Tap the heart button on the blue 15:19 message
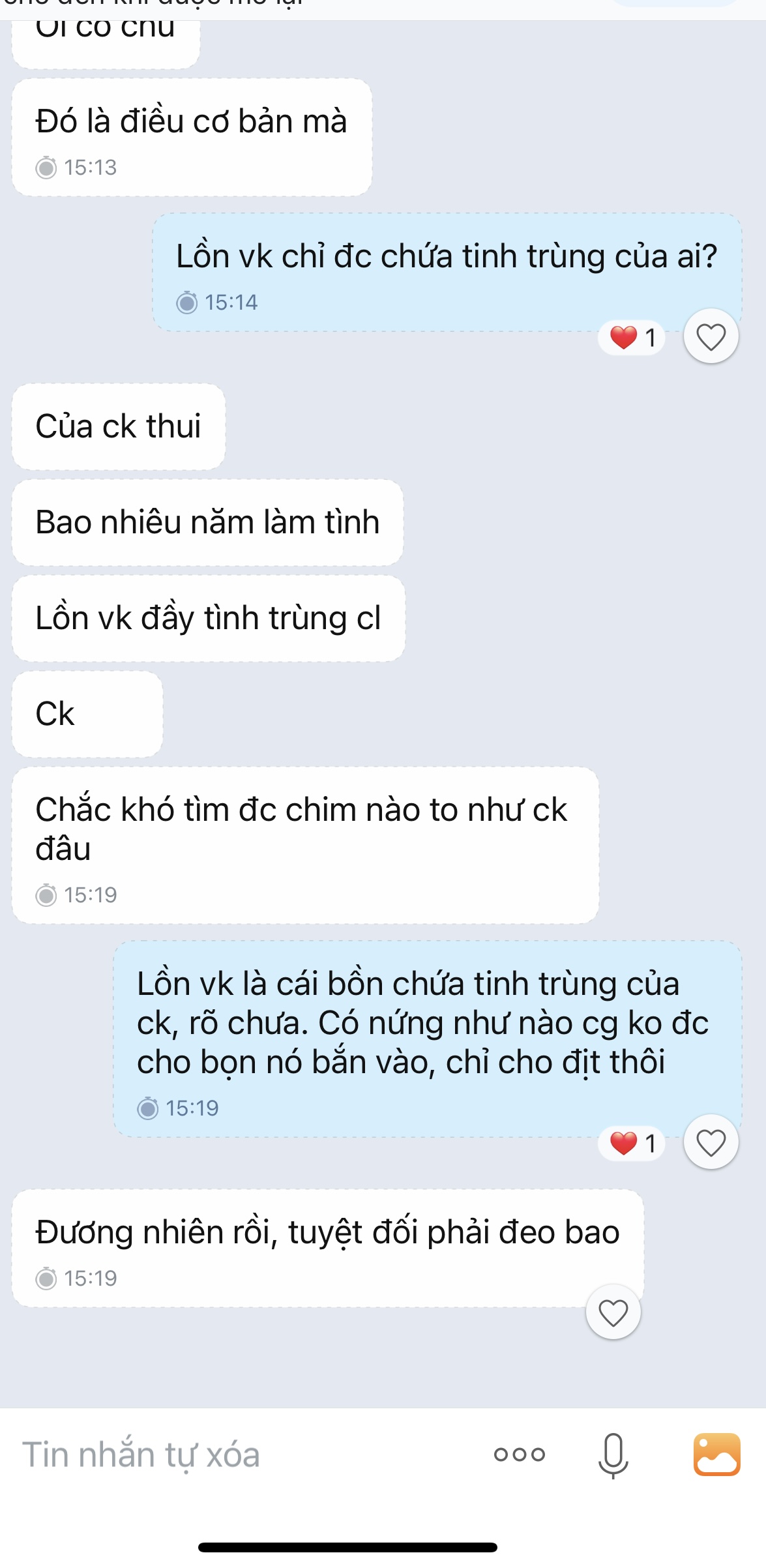 coord(711,1142)
